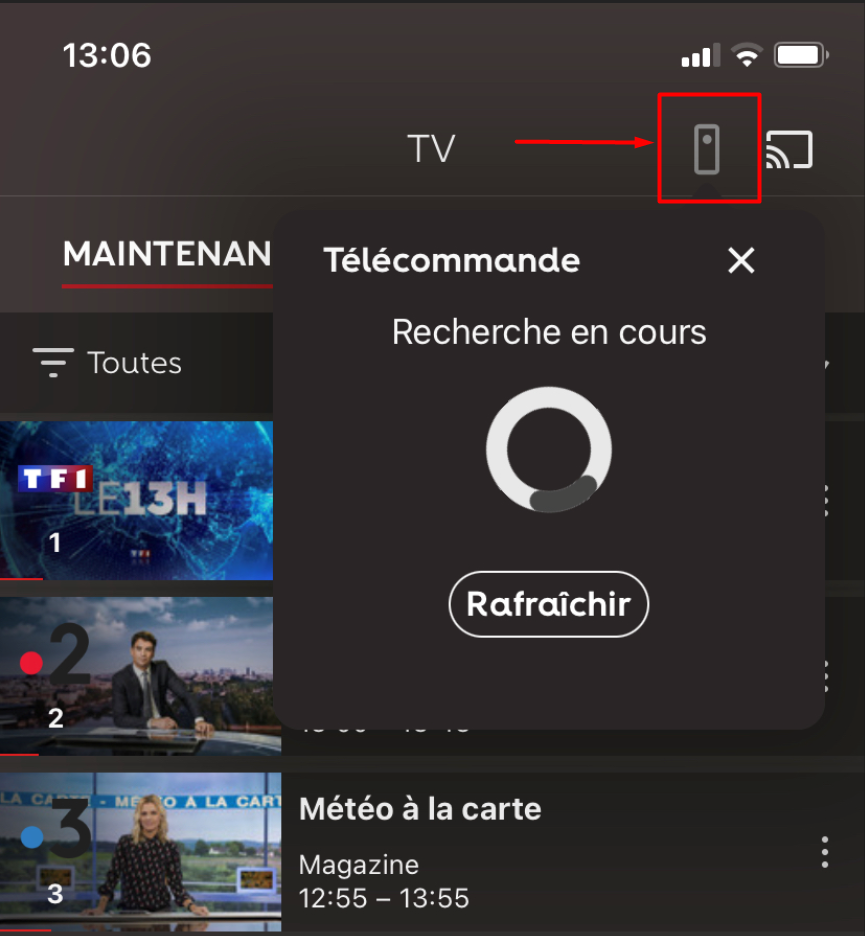
Task: Tap the cast to screen icon
Action: [x=789, y=150]
